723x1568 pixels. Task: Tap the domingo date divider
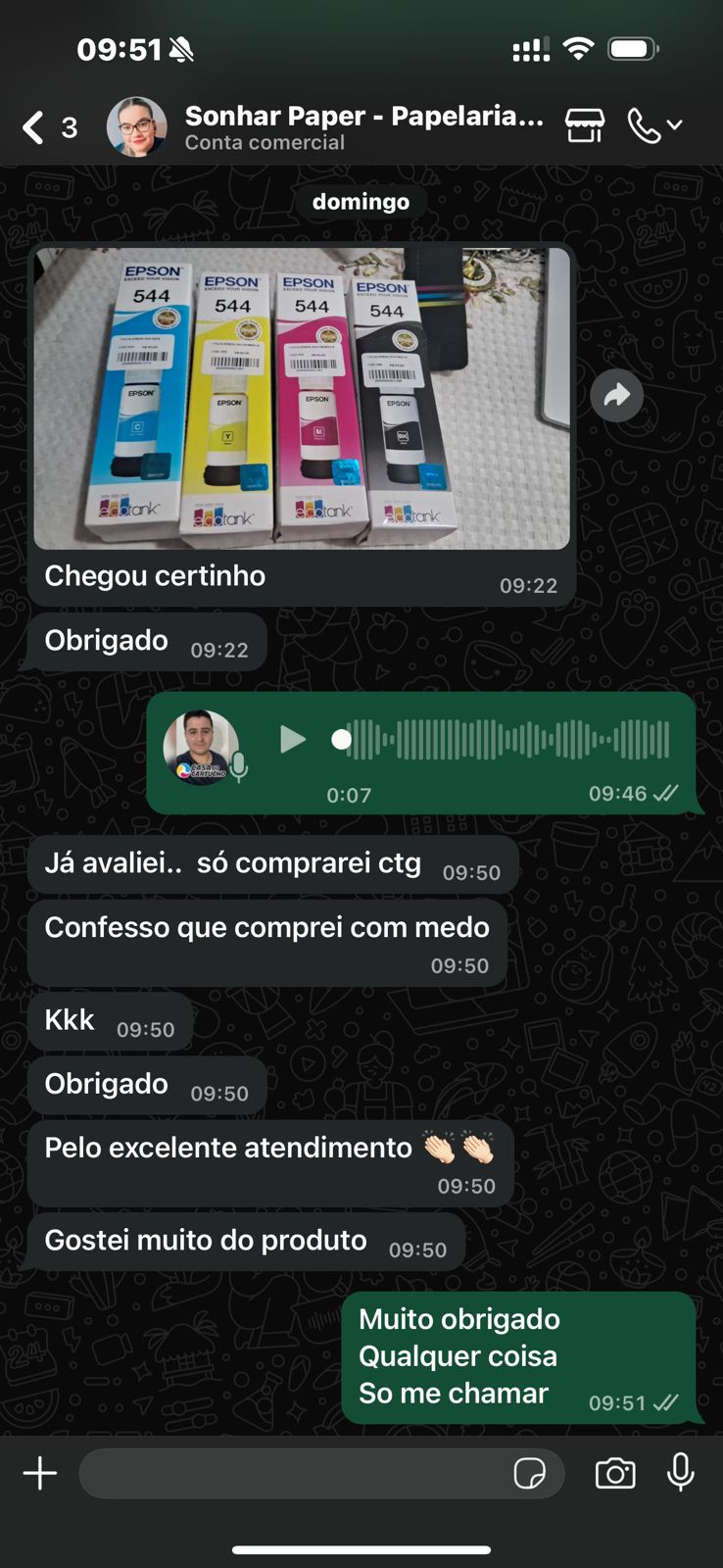(x=361, y=202)
